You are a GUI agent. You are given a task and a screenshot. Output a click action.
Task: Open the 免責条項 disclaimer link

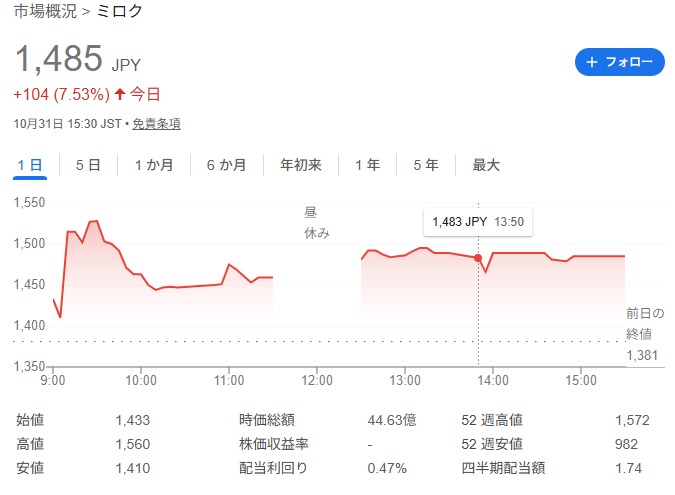tap(156, 124)
